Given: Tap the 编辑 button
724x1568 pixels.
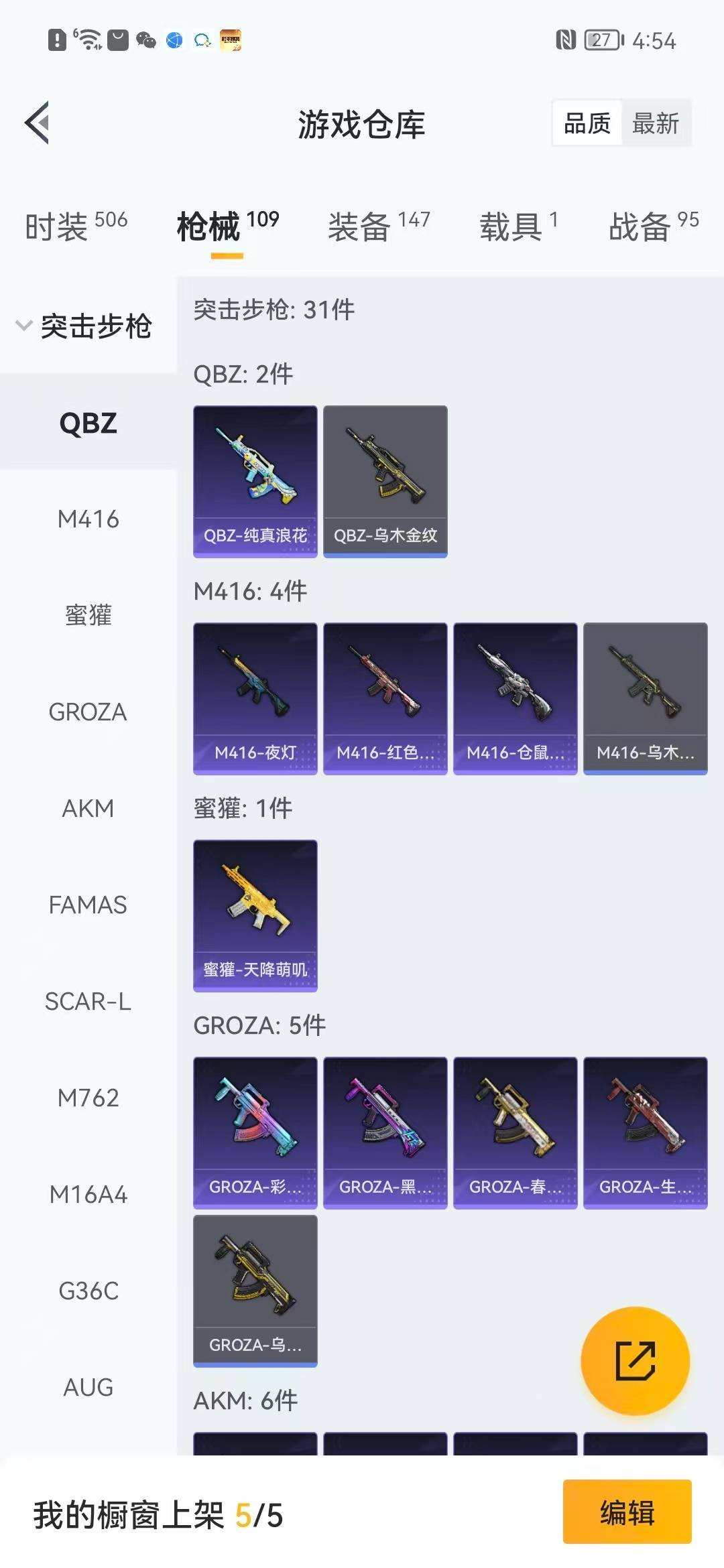Looking at the screenshot, I should pos(627,1512).
